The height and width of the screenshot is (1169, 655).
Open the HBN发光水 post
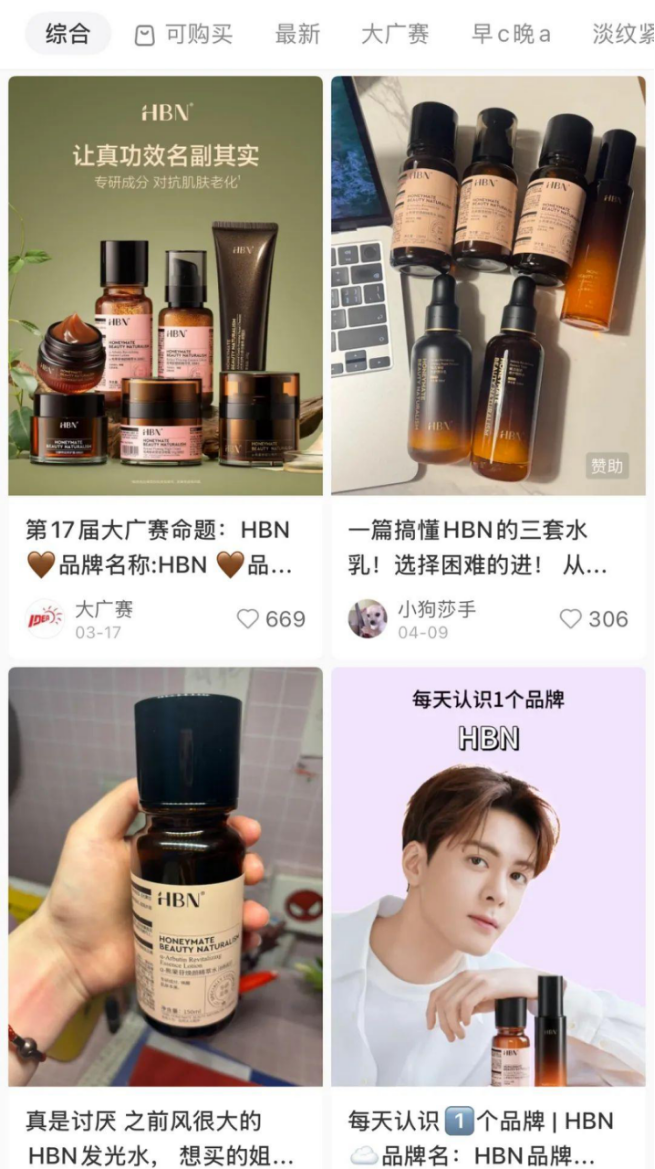[x=165, y=877]
